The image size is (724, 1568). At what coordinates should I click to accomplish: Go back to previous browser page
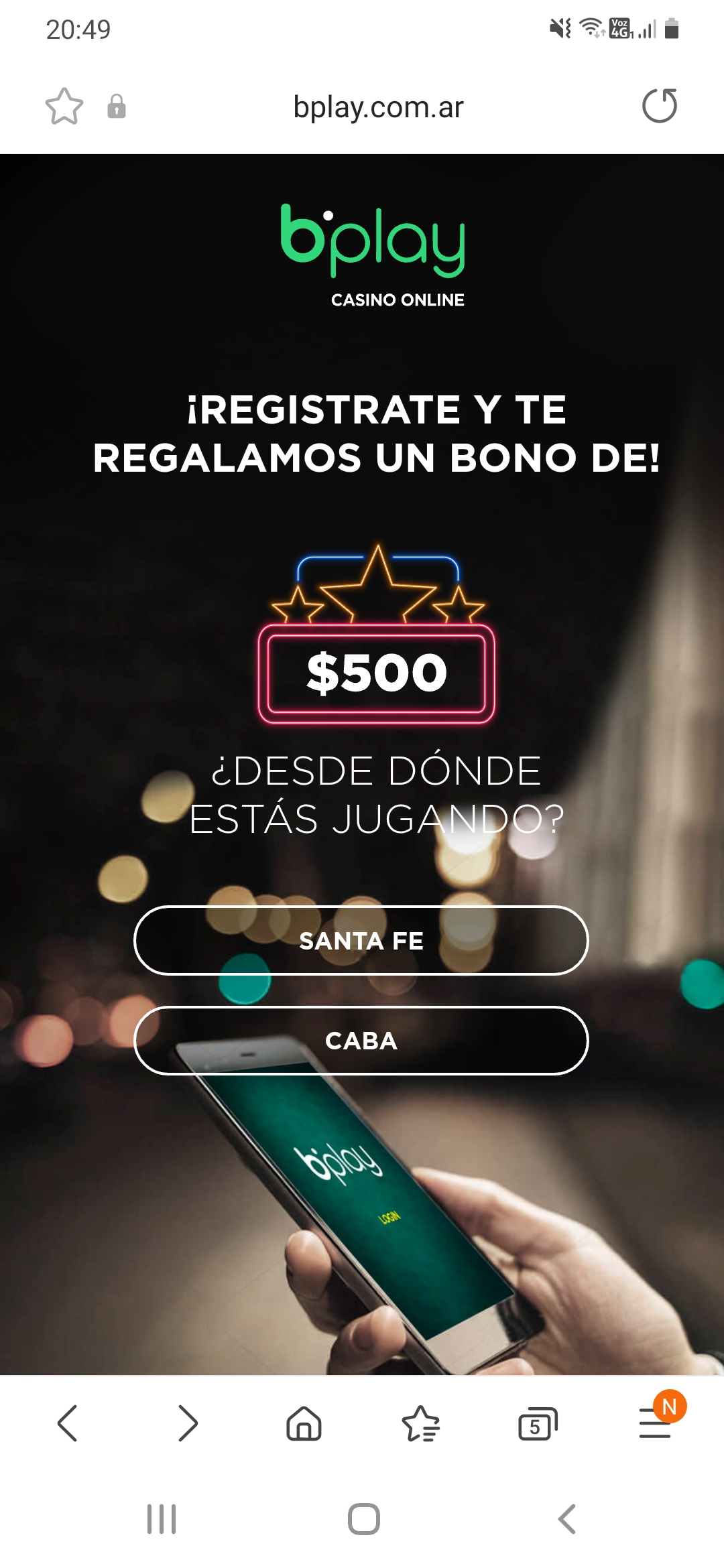pos(68,1423)
